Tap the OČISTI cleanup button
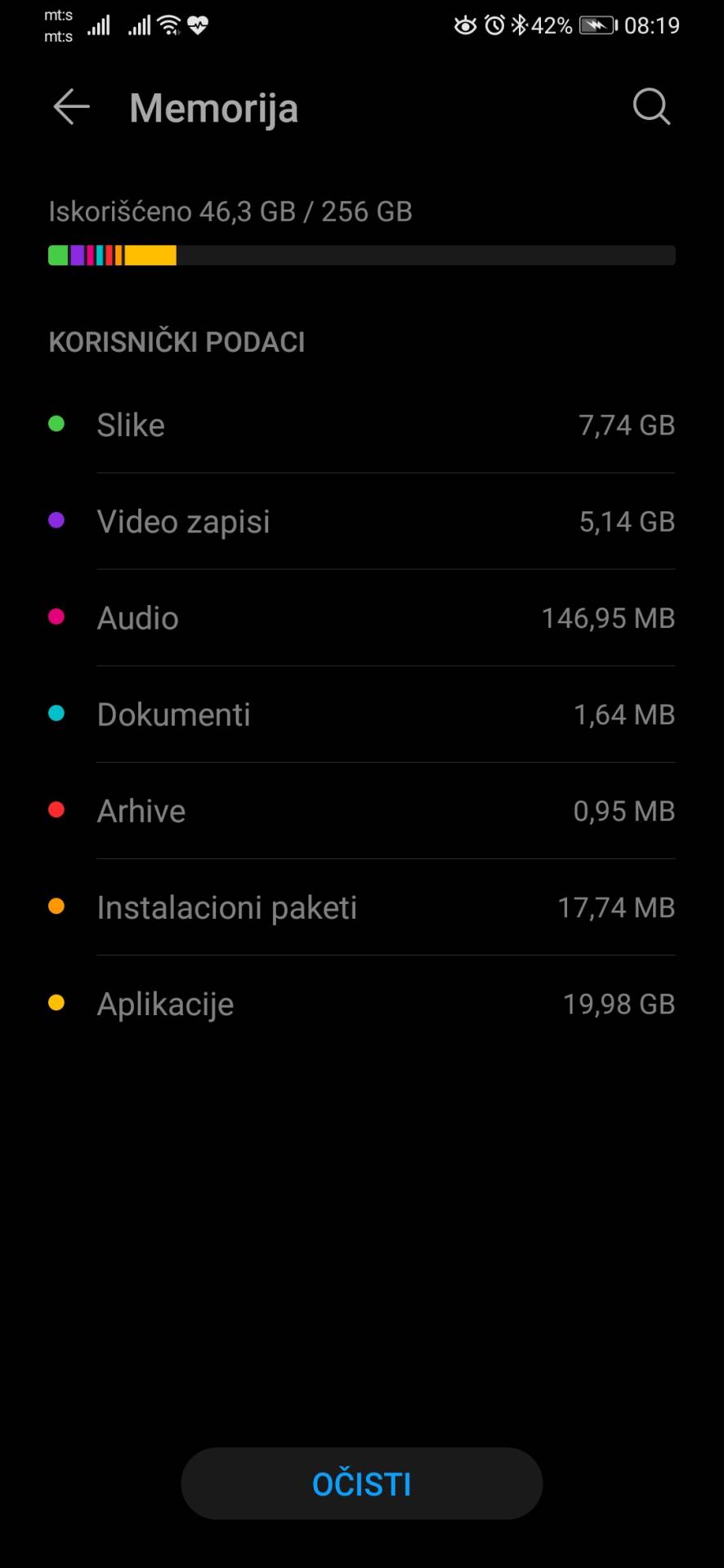 (x=361, y=1484)
